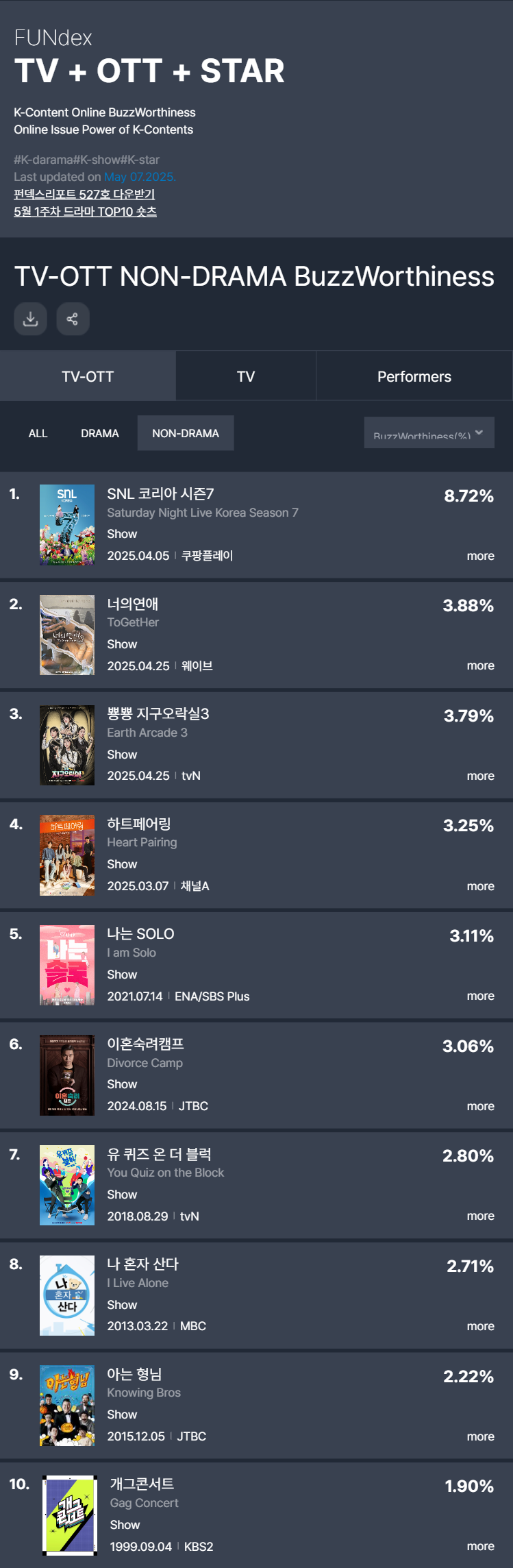Download the buzzworthiness chart
This screenshot has height=1568, width=513.
click(30, 319)
